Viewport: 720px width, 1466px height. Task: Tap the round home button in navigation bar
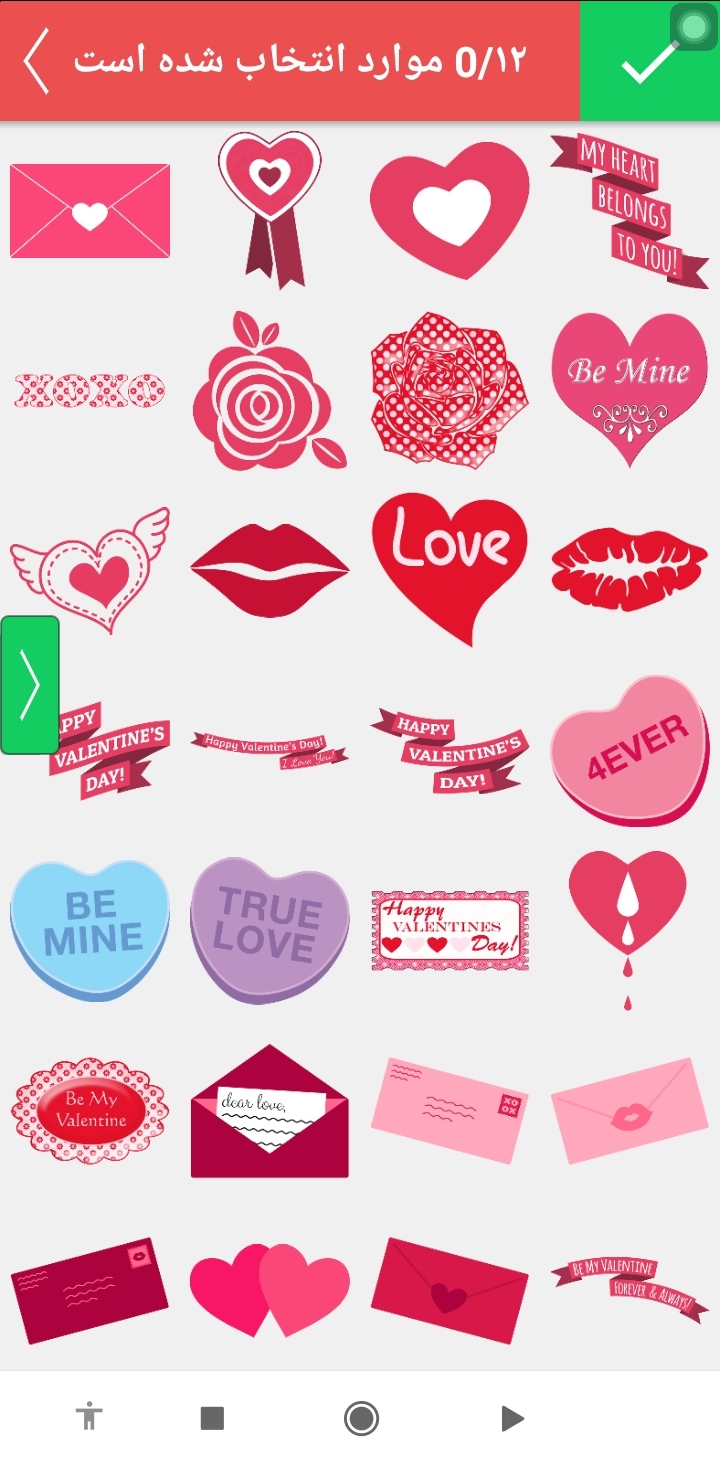(x=361, y=1418)
